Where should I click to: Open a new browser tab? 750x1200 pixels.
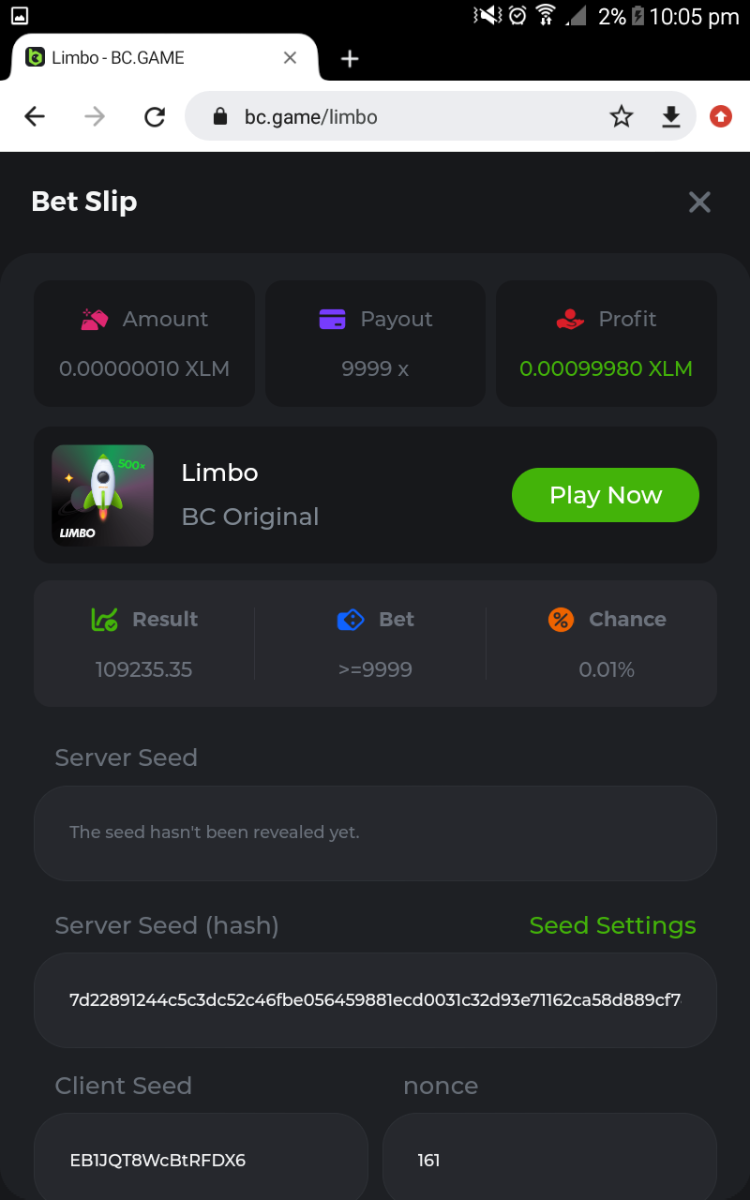tap(349, 59)
